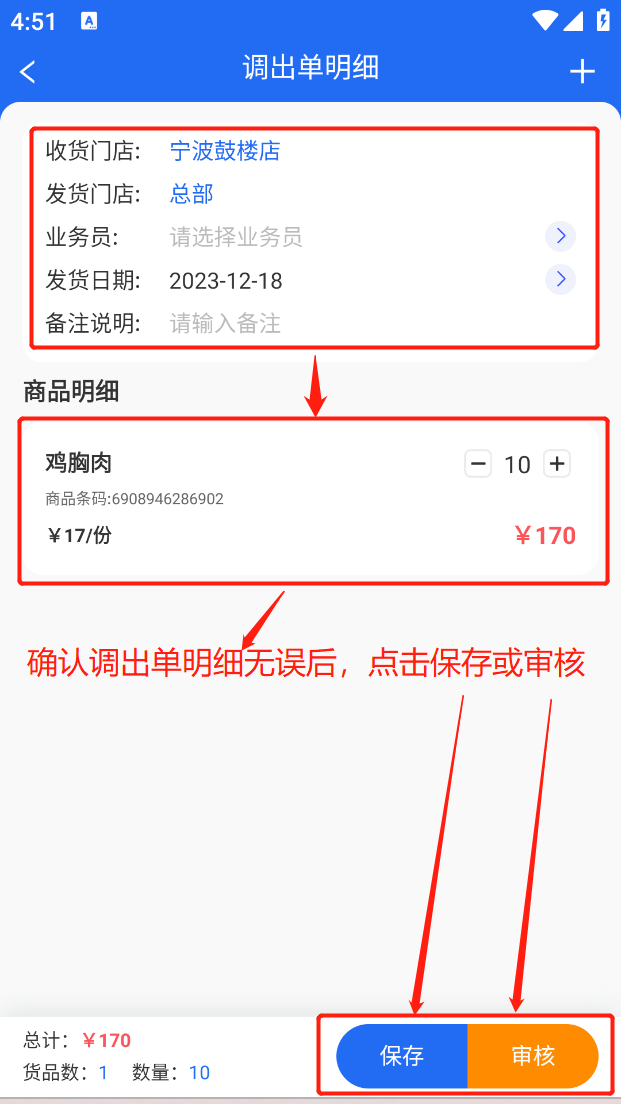Increase 鸡胸肉 quantity by one
Viewport: 621px width, 1104px height.
557,464
